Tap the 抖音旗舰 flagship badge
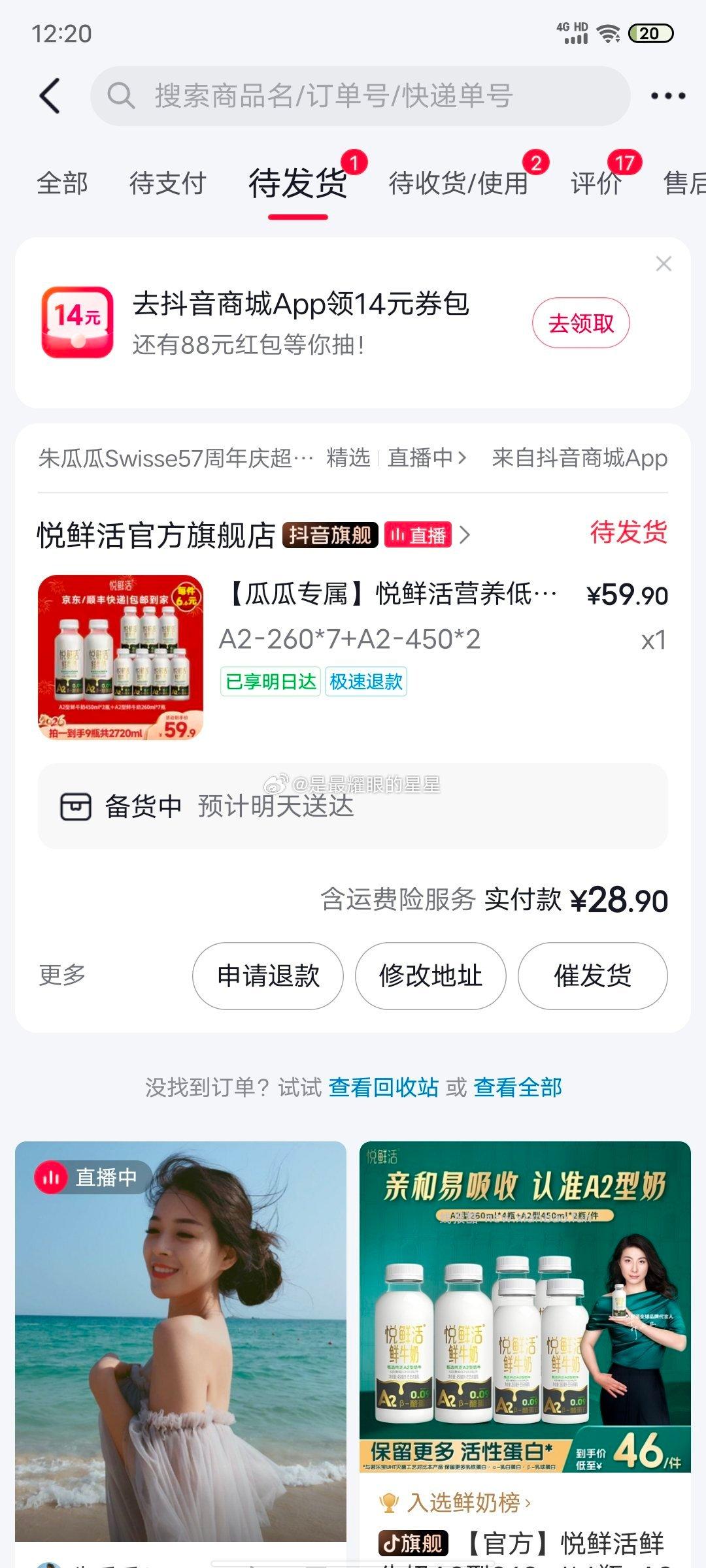Screen dimensions: 706x1568 pyautogui.click(x=330, y=534)
